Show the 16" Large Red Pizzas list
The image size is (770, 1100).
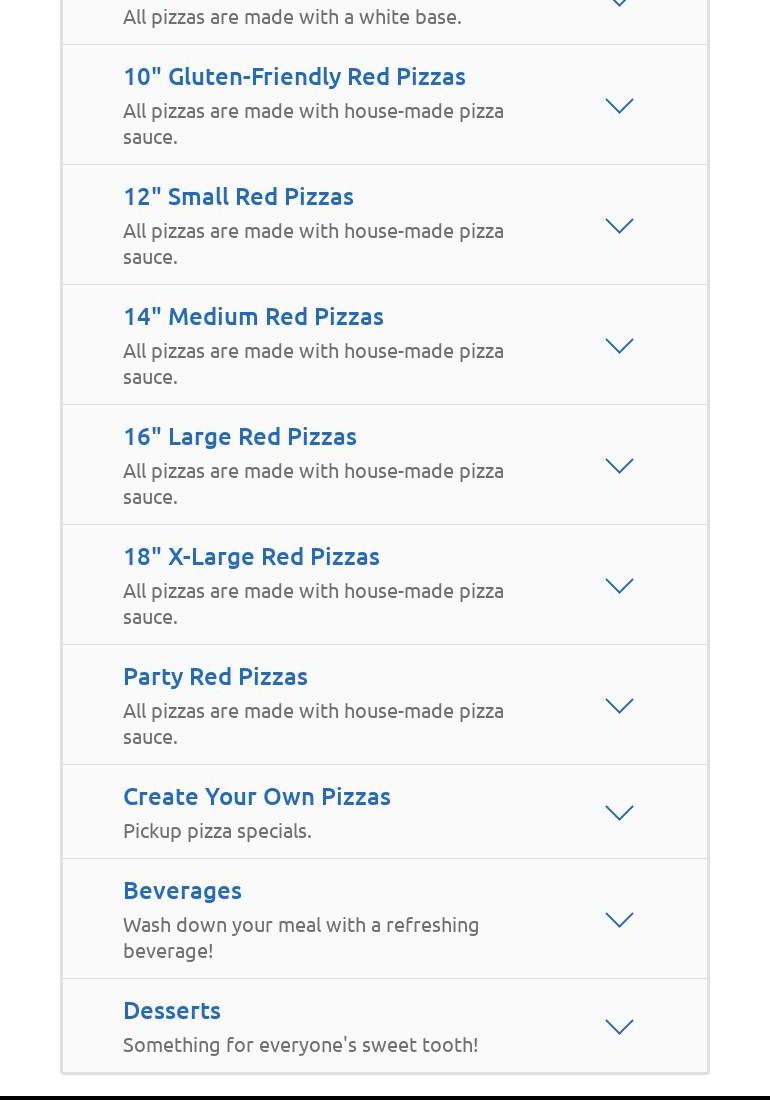pyautogui.click(x=619, y=466)
